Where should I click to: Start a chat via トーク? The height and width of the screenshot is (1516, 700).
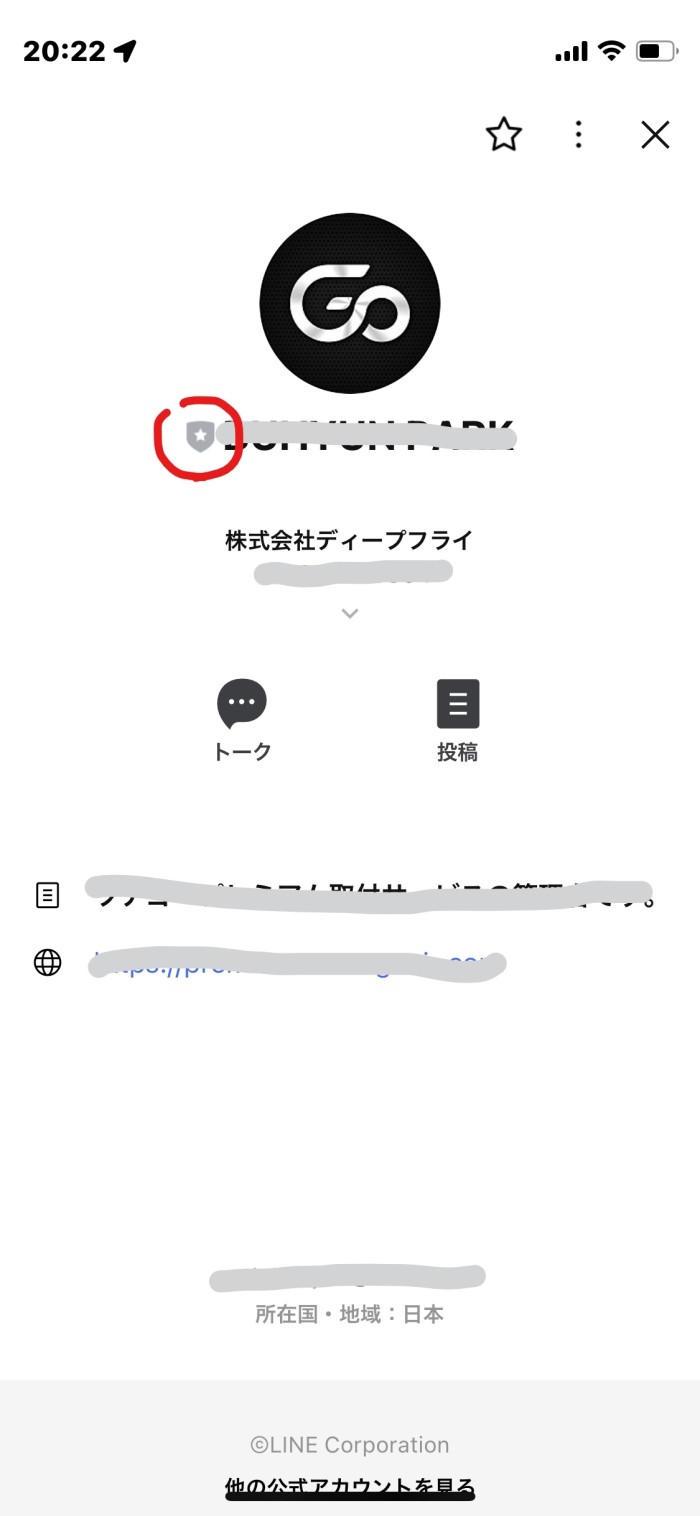pos(242,720)
